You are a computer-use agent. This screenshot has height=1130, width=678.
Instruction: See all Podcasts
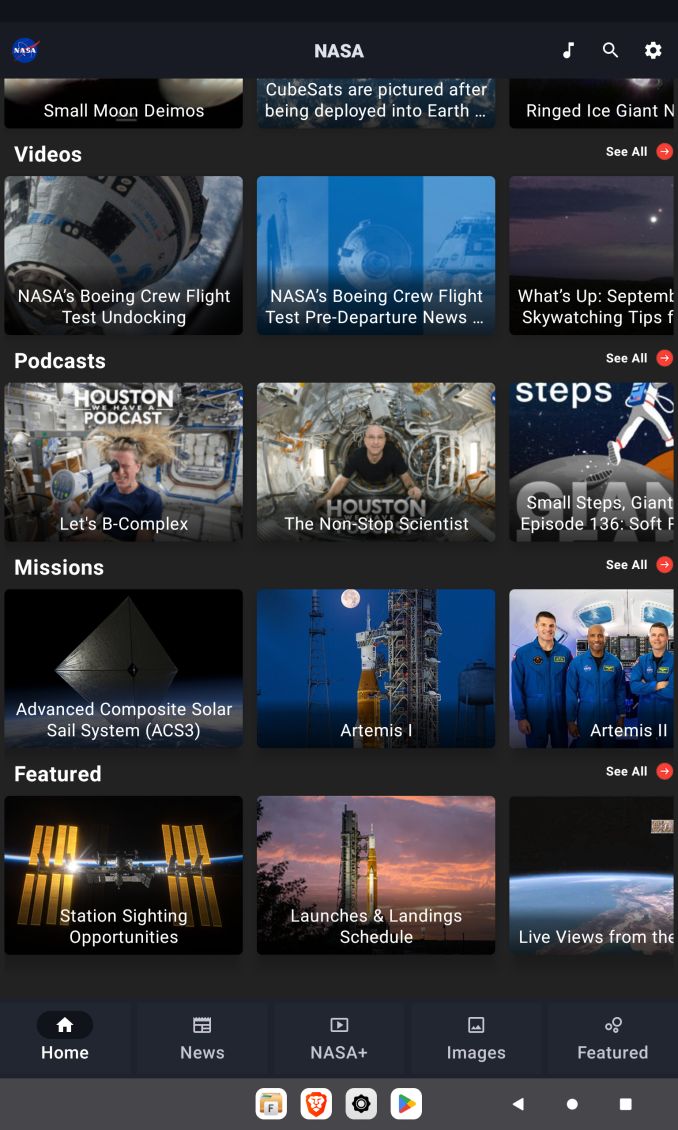tap(638, 358)
